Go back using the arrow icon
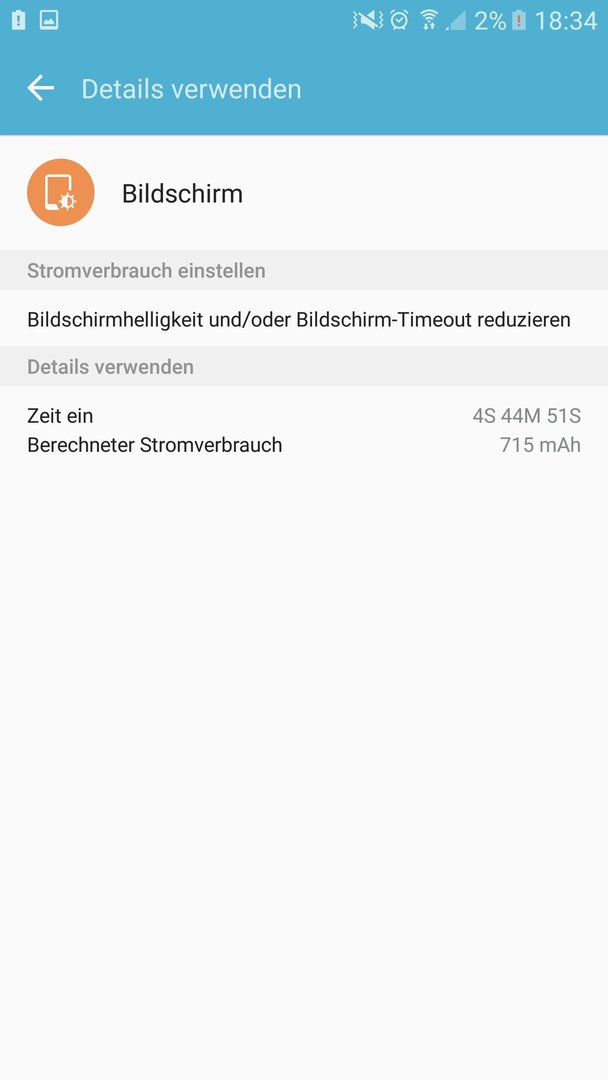608x1080 pixels. point(40,89)
